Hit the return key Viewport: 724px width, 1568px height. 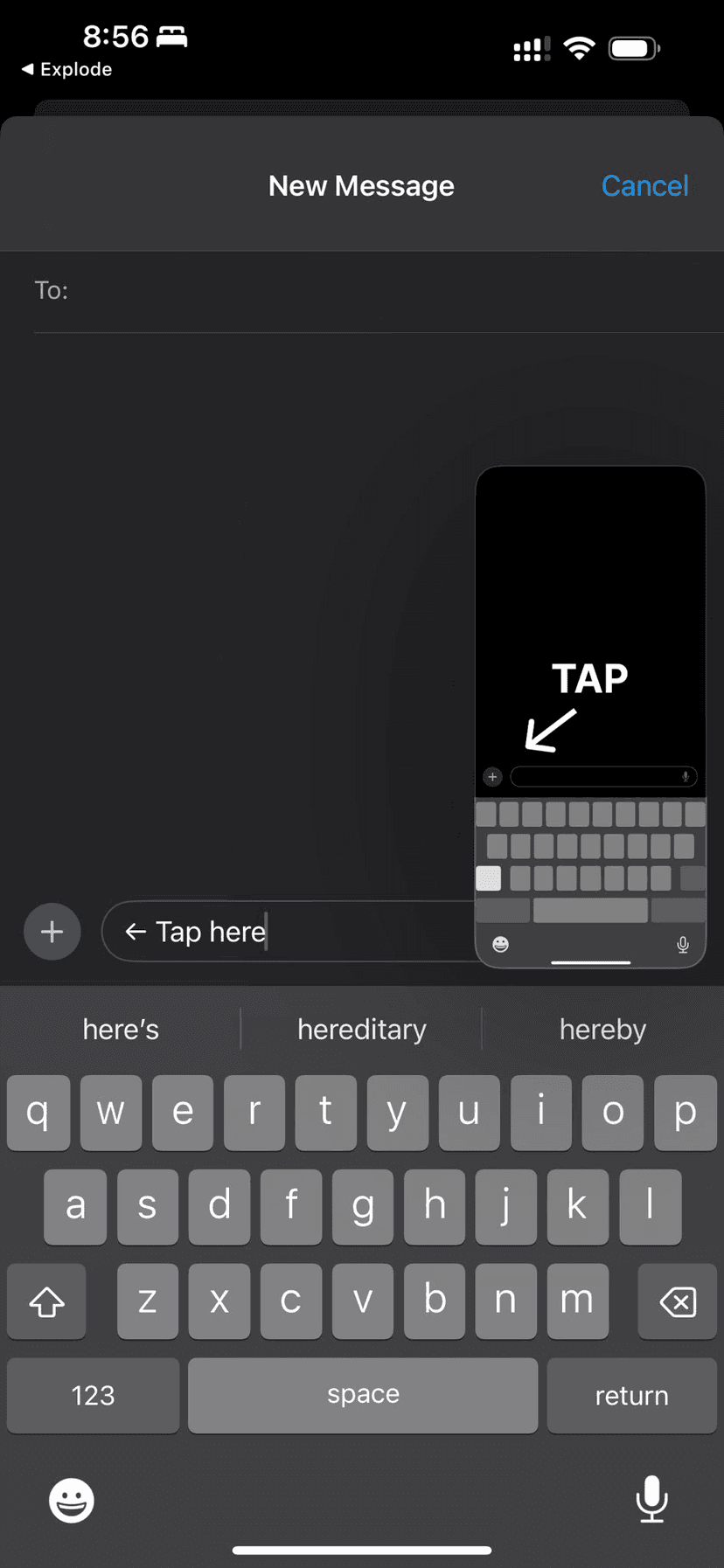point(631,1395)
